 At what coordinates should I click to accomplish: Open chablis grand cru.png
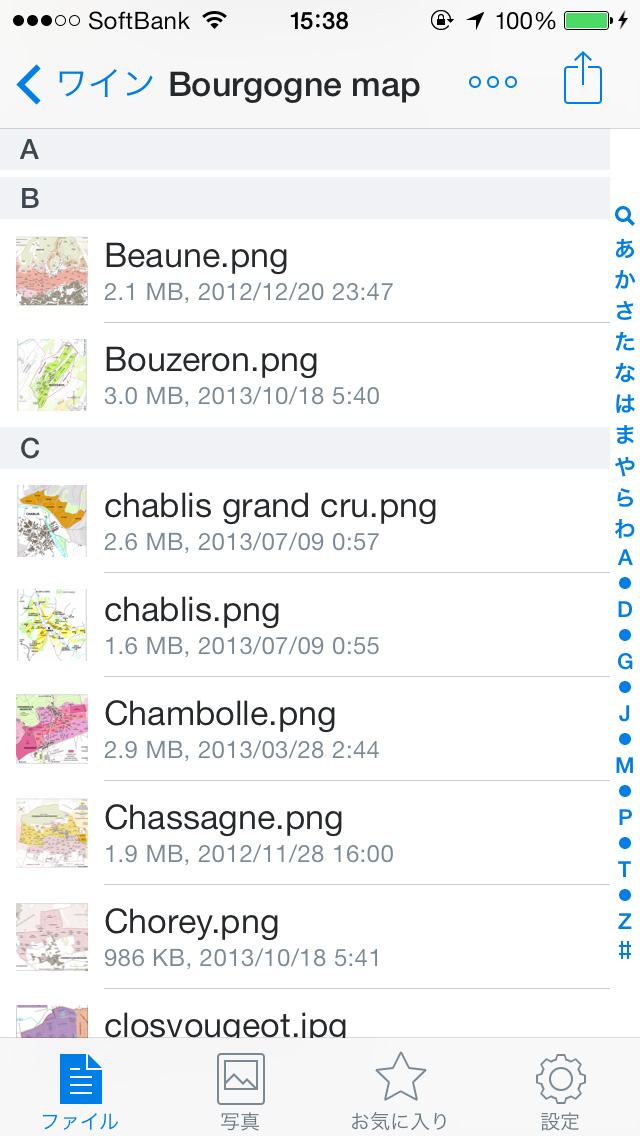click(304, 521)
